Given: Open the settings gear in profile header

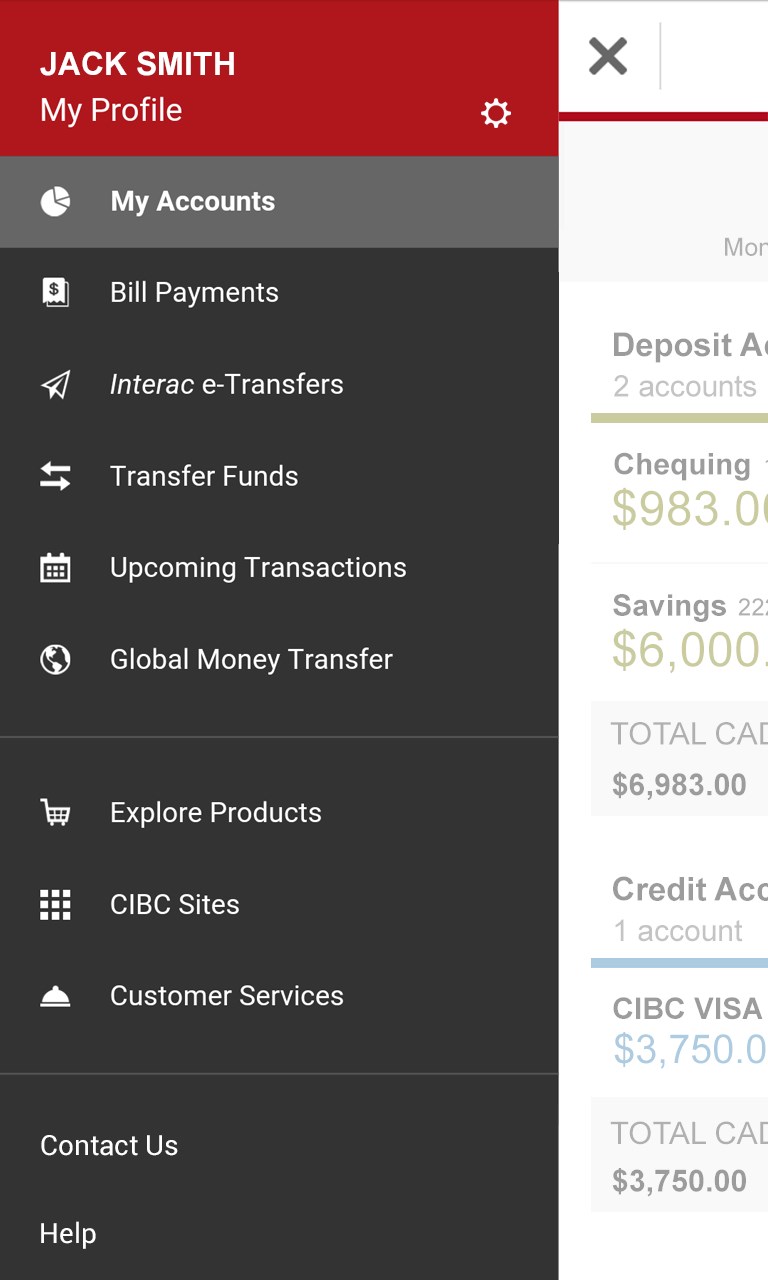Looking at the screenshot, I should (x=495, y=113).
